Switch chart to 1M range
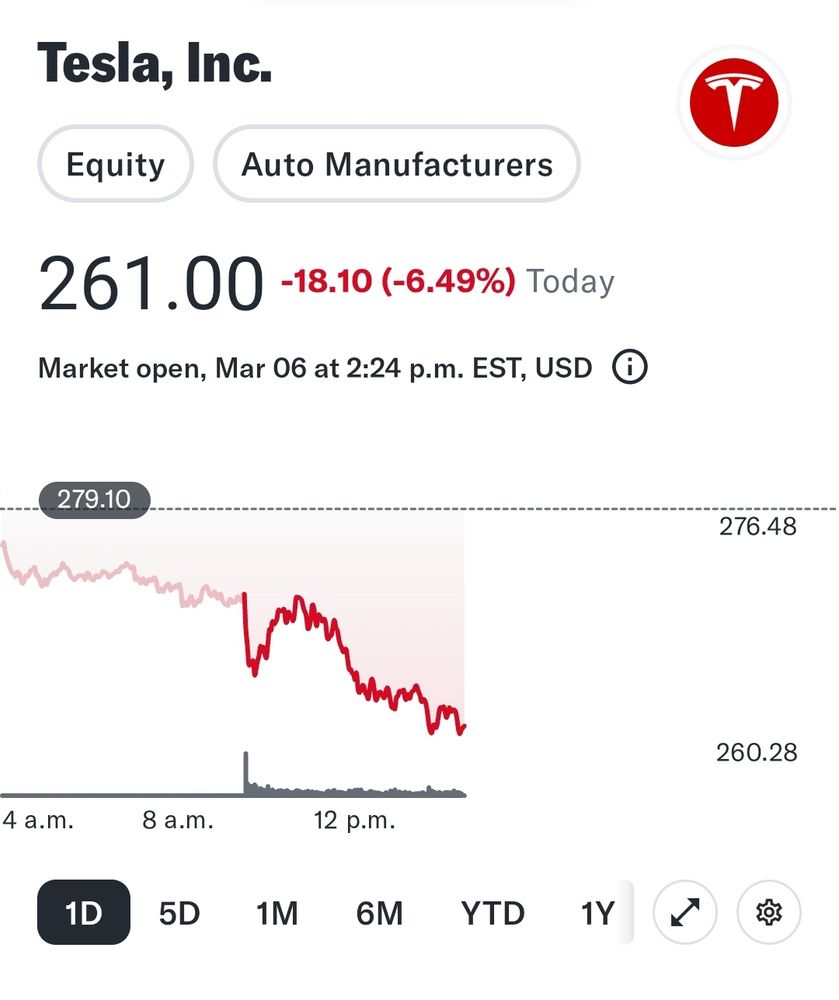Image resolution: width=839 pixels, height=1000 pixels. (x=277, y=912)
